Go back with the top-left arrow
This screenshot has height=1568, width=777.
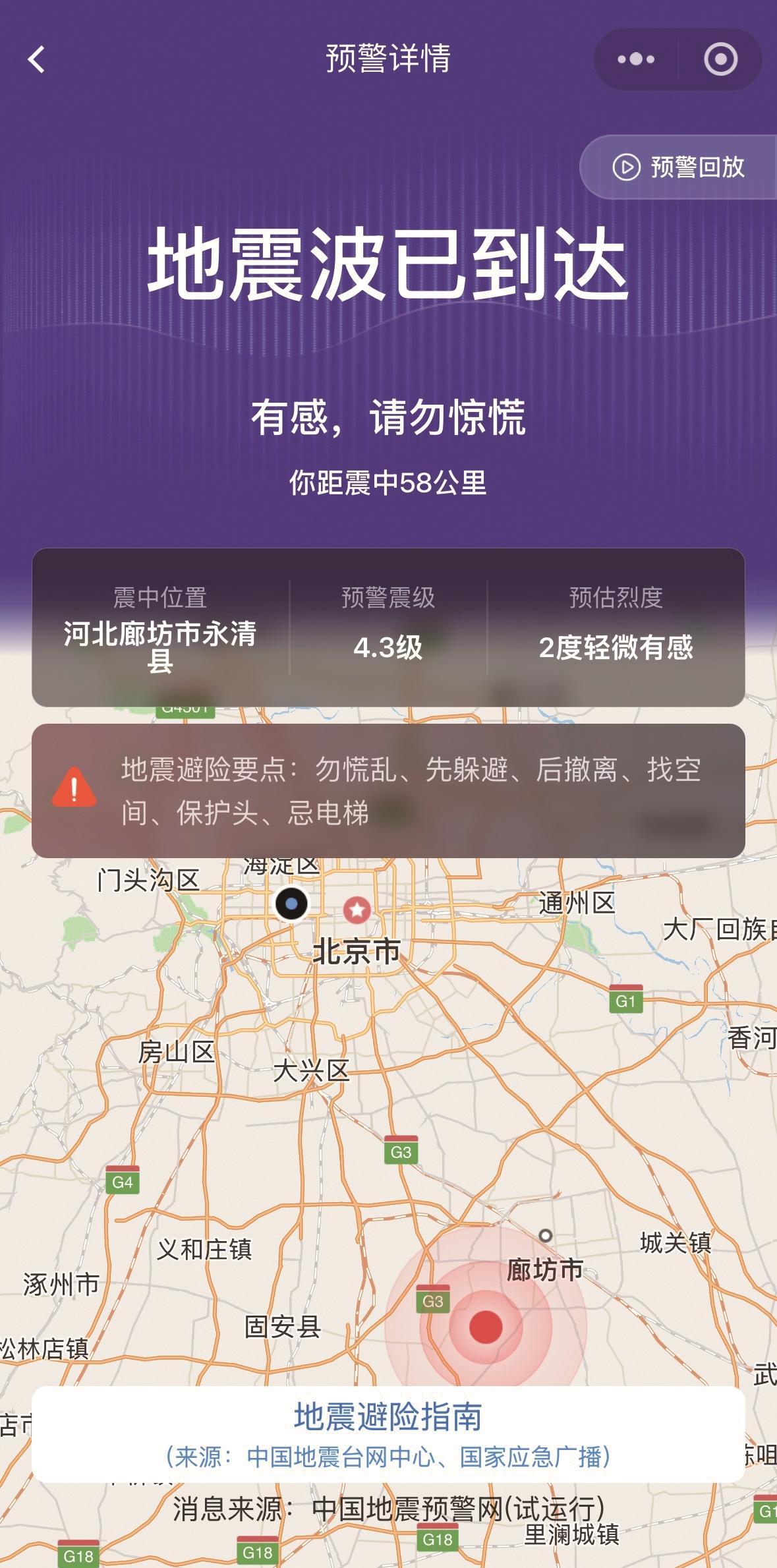pyautogui.click(x=37, y=59)
